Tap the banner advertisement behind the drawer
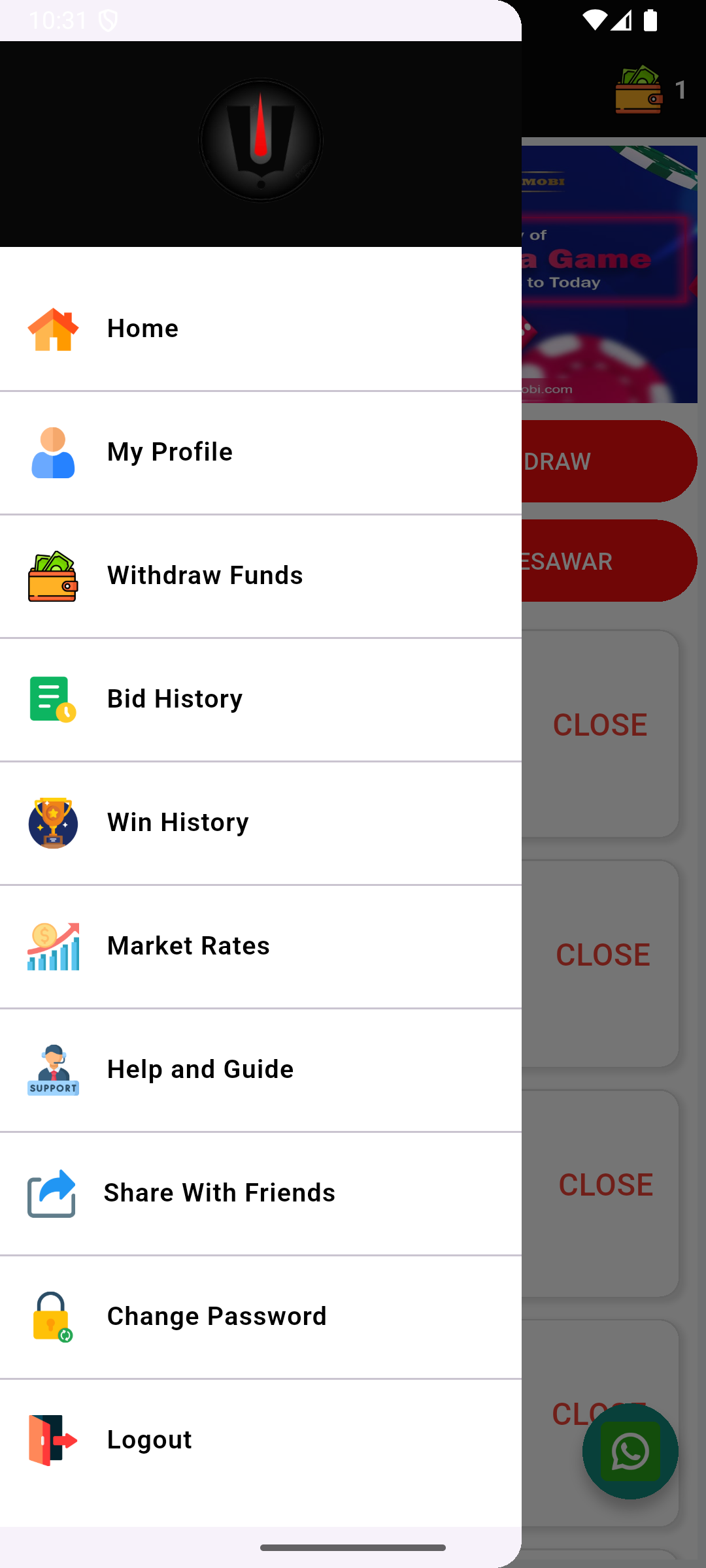706x1568 pixels. pos(608,274)
